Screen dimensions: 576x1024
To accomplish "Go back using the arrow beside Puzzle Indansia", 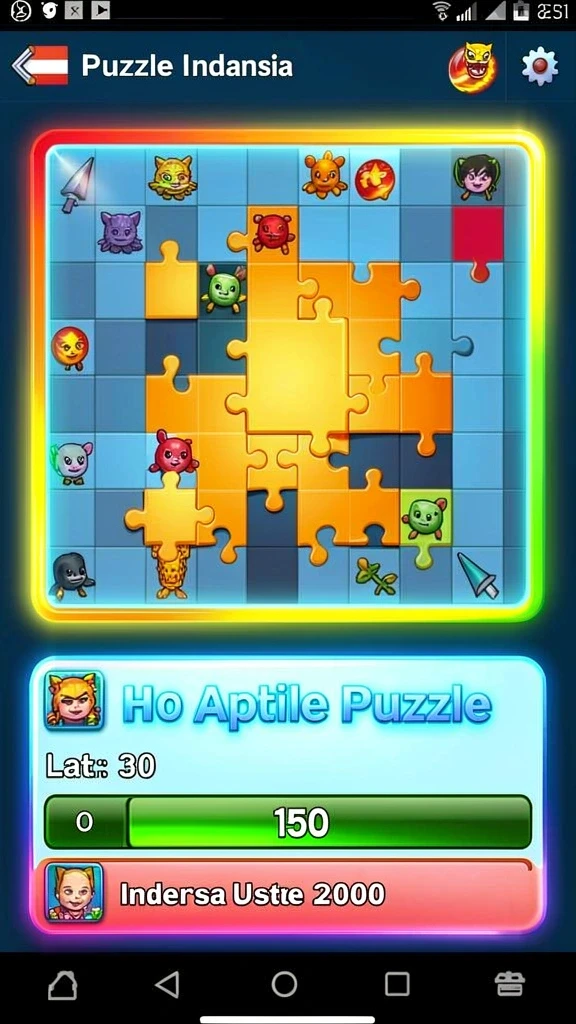I will click(40, 65).
